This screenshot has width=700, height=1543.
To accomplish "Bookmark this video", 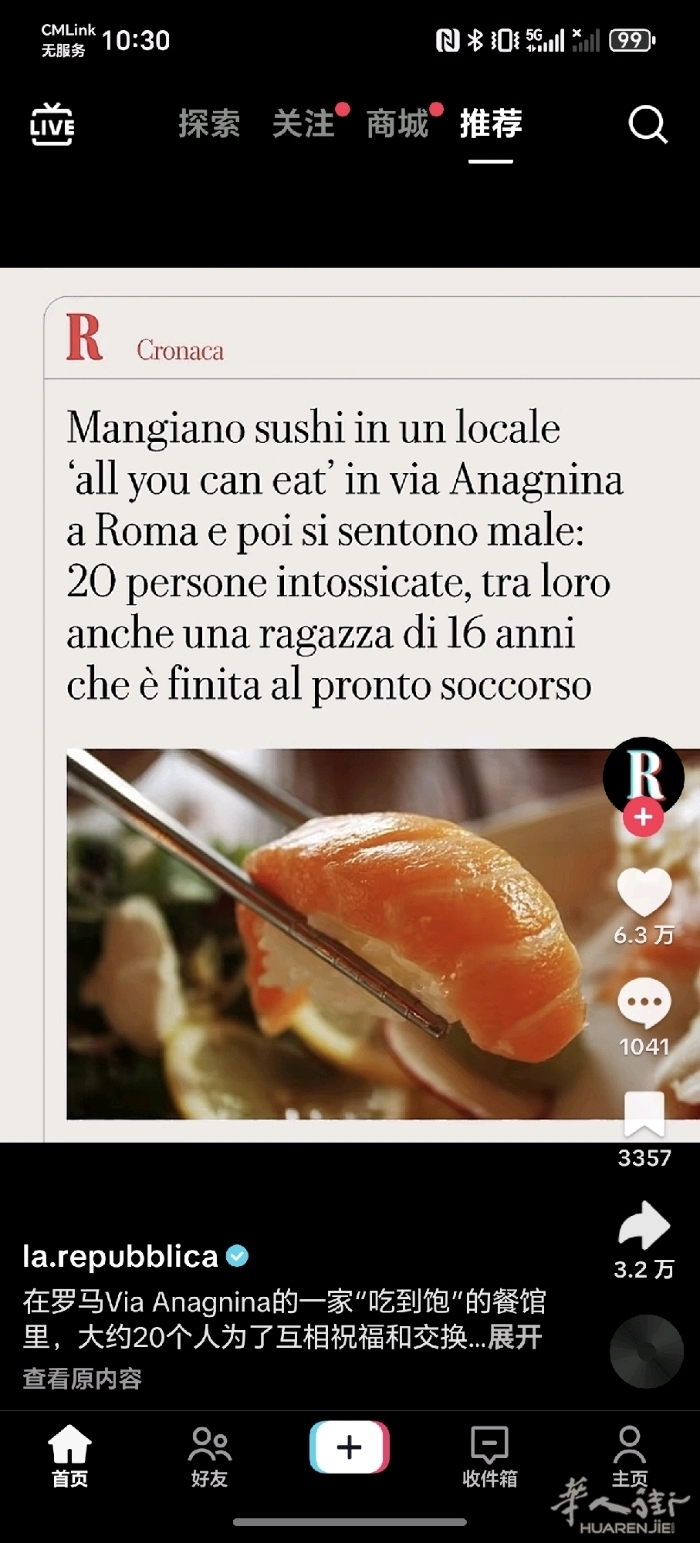I will 644,1115.
